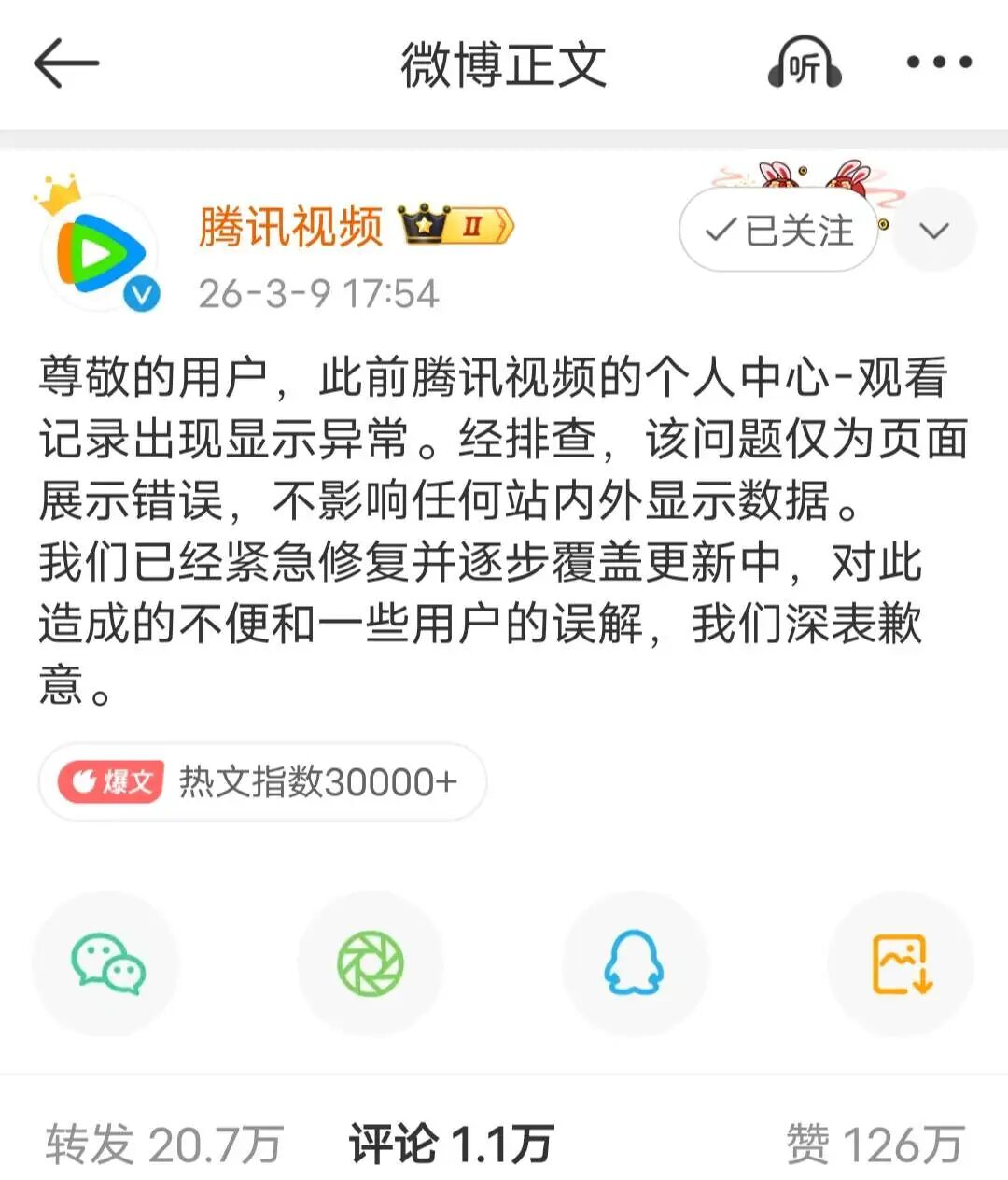The height and width of the screenshot is (1180, 1008).
Task: Save the post as an image
Action: pos(901,964)
